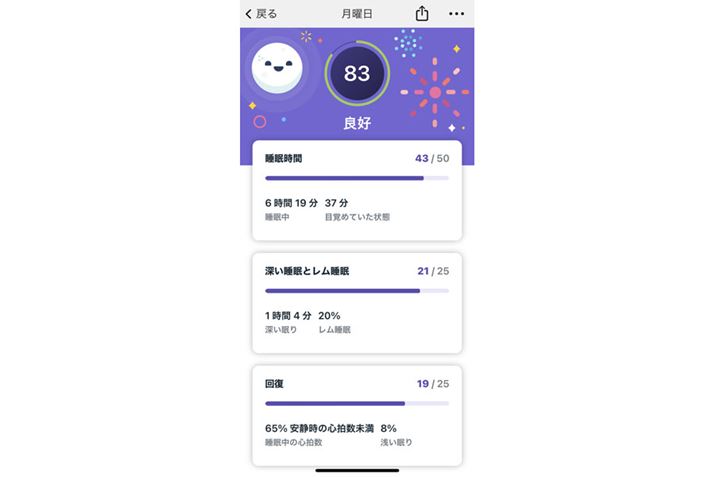This screenshot has height=477, width=715.
Task: Open the 睡眠時間 card
Action: pos(356,190)
